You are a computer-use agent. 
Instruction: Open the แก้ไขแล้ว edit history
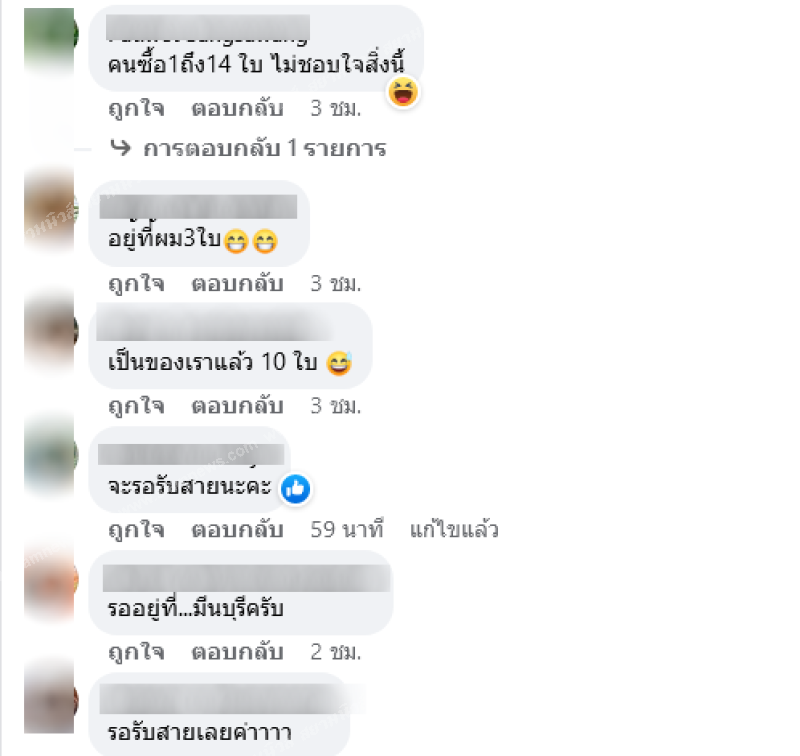[454, 529]
